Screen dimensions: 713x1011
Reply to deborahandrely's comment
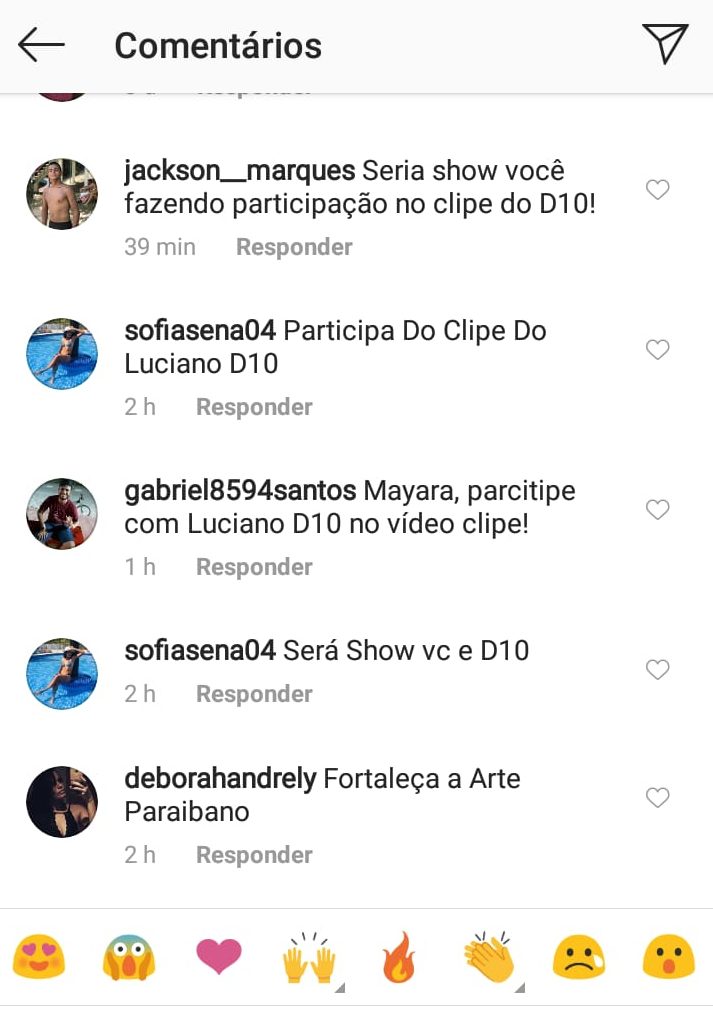254,855
